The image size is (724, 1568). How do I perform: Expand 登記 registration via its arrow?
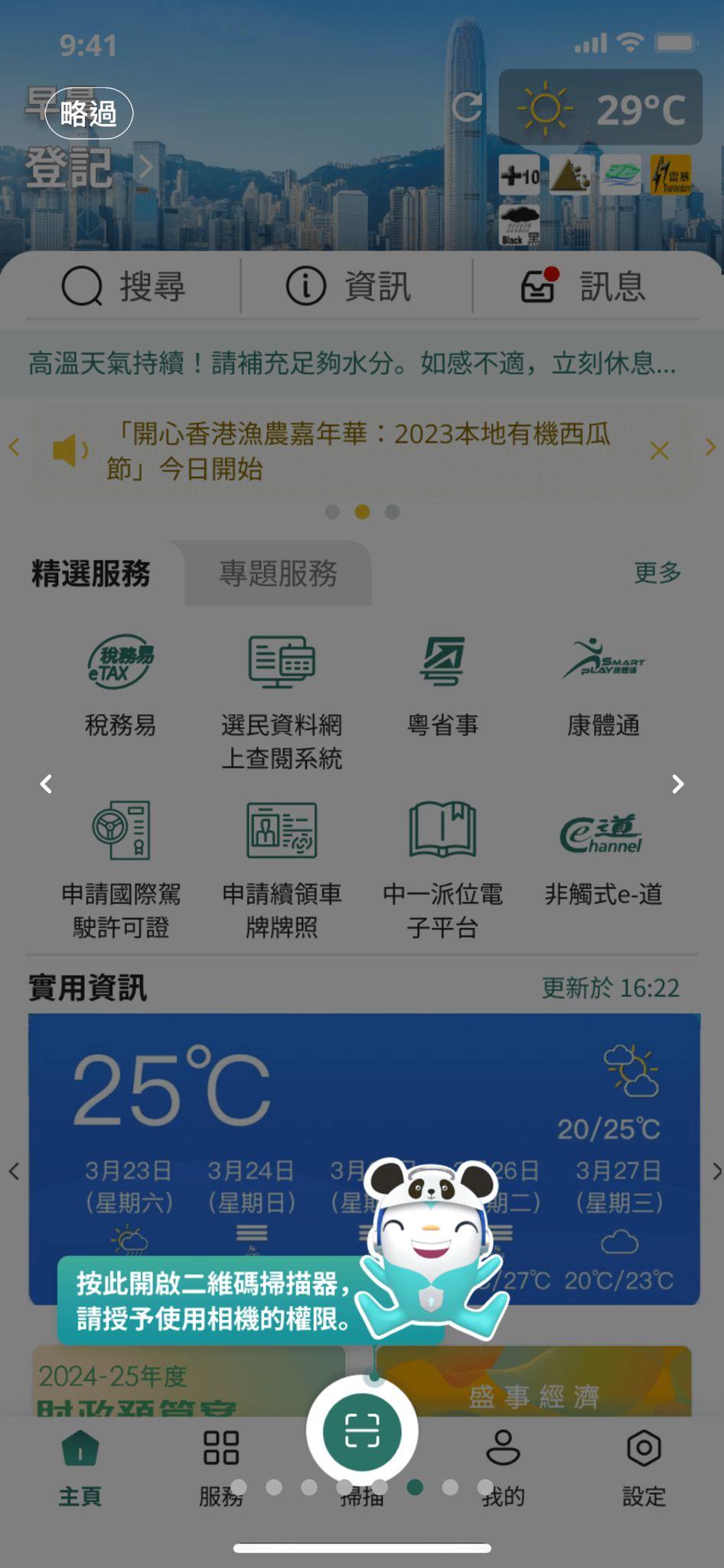(144, 168)
